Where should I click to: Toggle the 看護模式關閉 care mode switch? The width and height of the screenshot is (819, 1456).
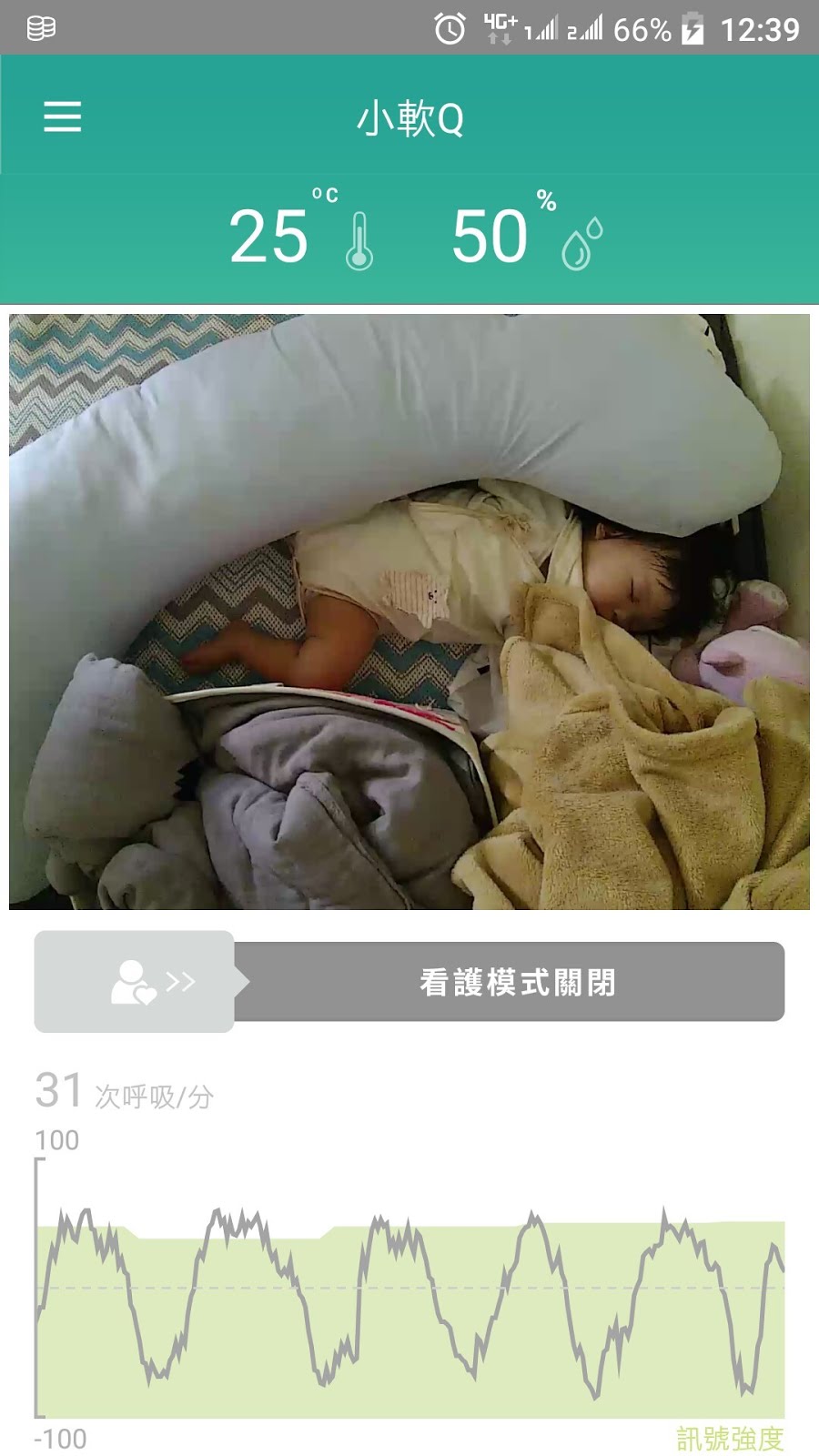coord(135,981)
